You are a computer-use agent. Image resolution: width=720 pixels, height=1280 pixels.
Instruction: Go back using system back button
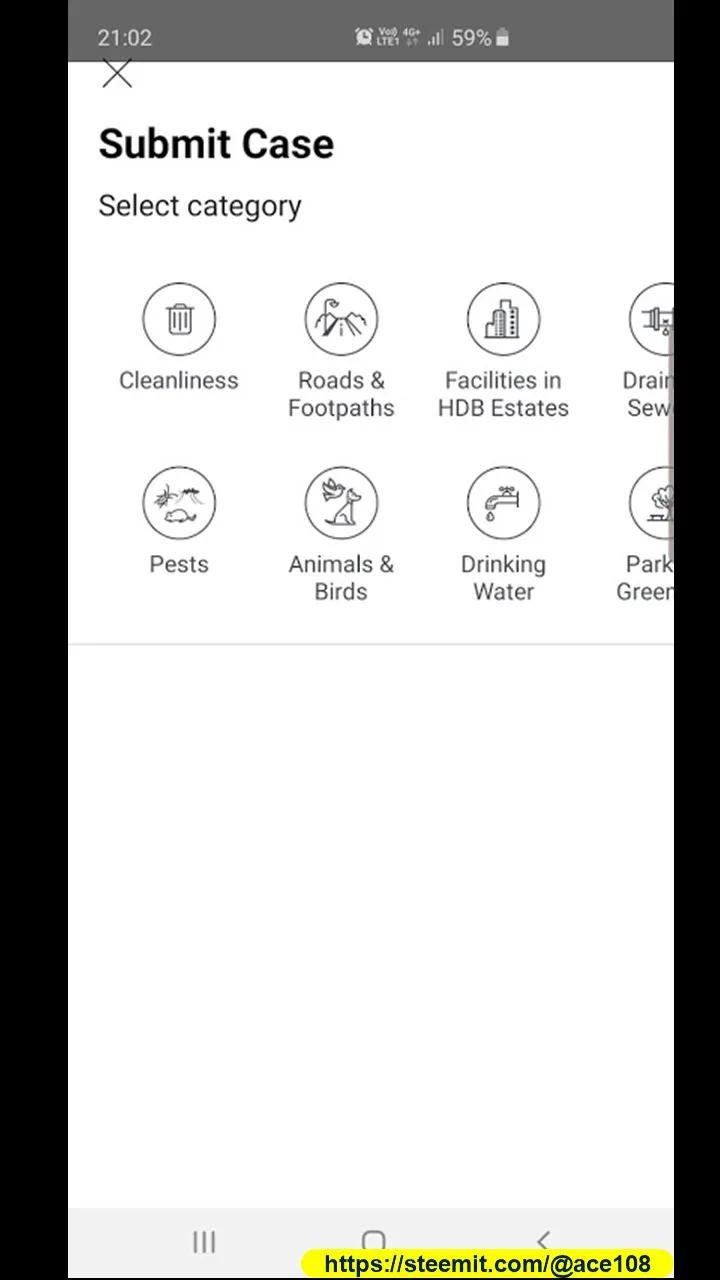tap(543, 1240)
